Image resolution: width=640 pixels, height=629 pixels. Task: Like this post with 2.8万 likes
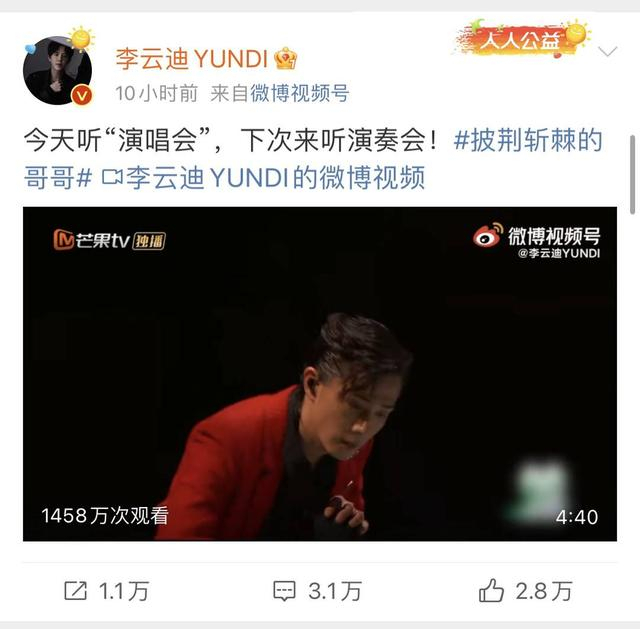coord(526,591)
